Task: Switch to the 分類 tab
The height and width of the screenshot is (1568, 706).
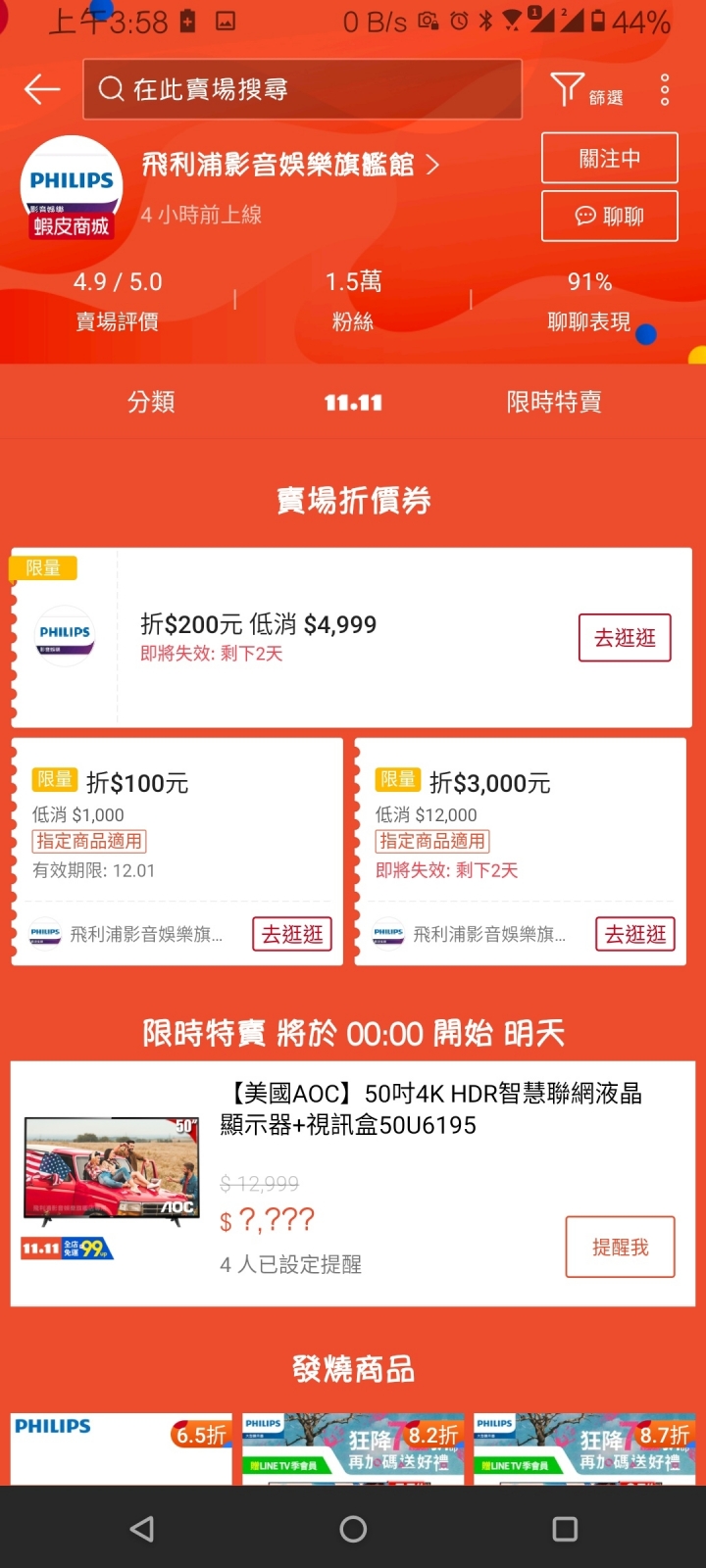Action: [x=151, y=402]
